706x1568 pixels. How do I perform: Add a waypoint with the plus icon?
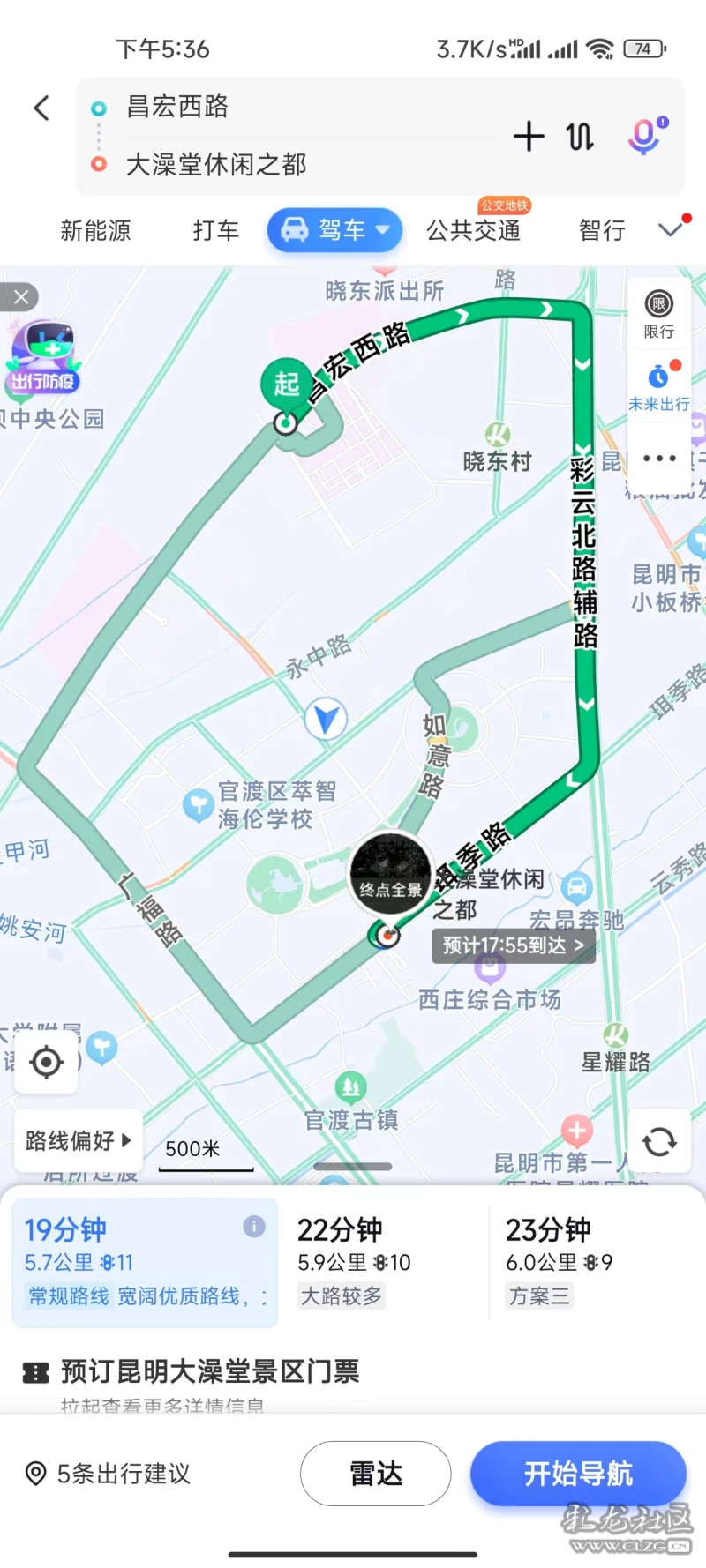[x=529, y=136]
